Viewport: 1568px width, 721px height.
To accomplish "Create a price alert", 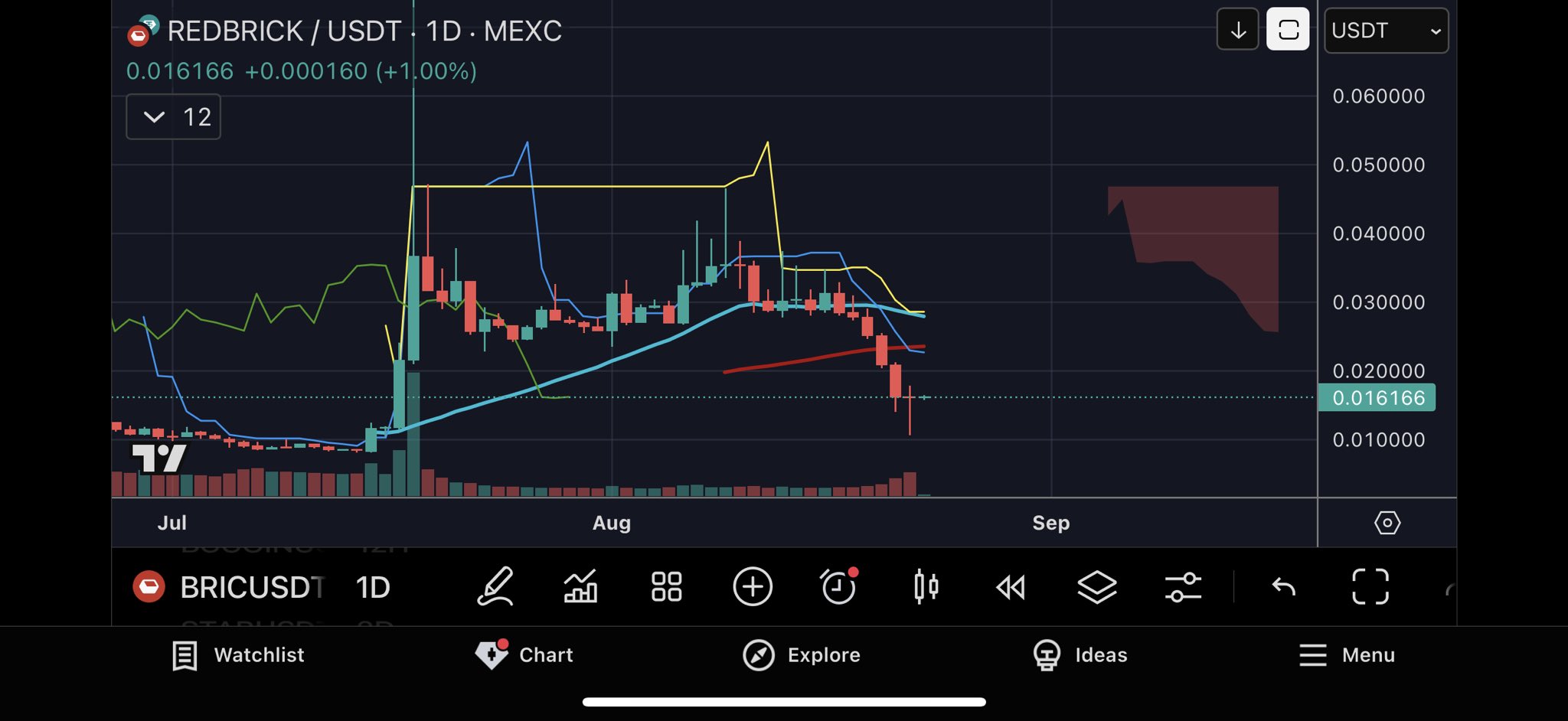I will click(x=838, y=588).
